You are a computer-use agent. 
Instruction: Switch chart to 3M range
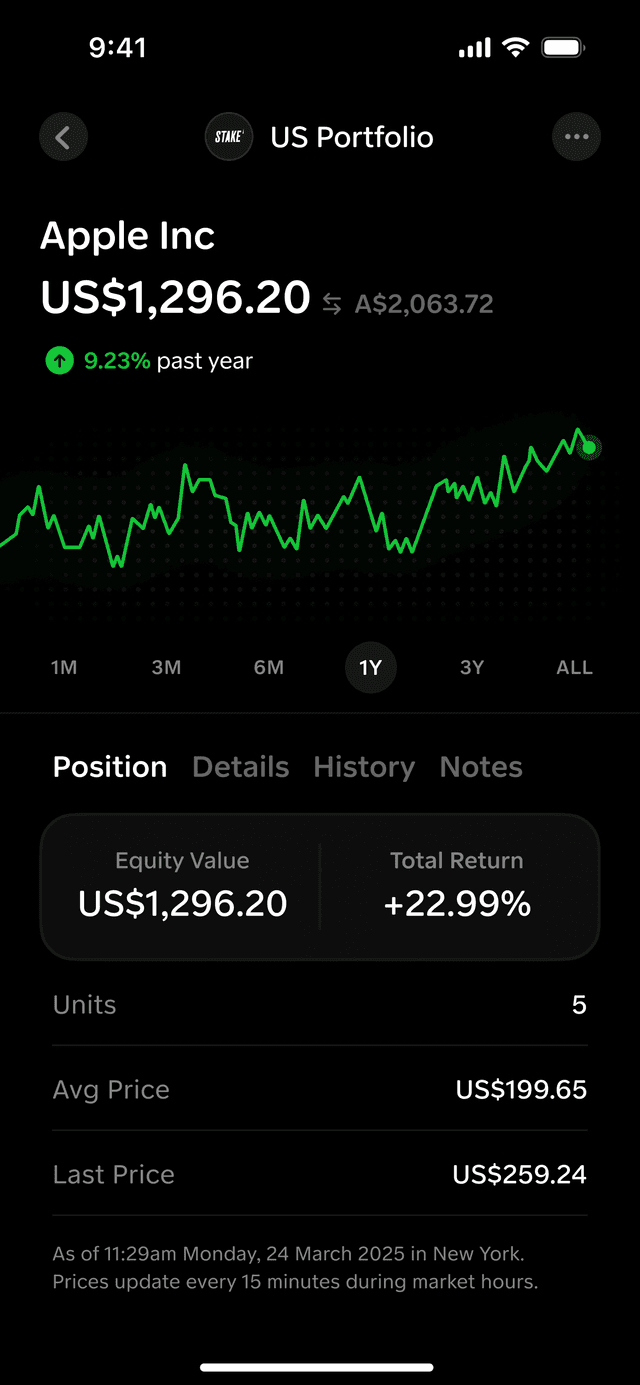[x=166, y=667]
